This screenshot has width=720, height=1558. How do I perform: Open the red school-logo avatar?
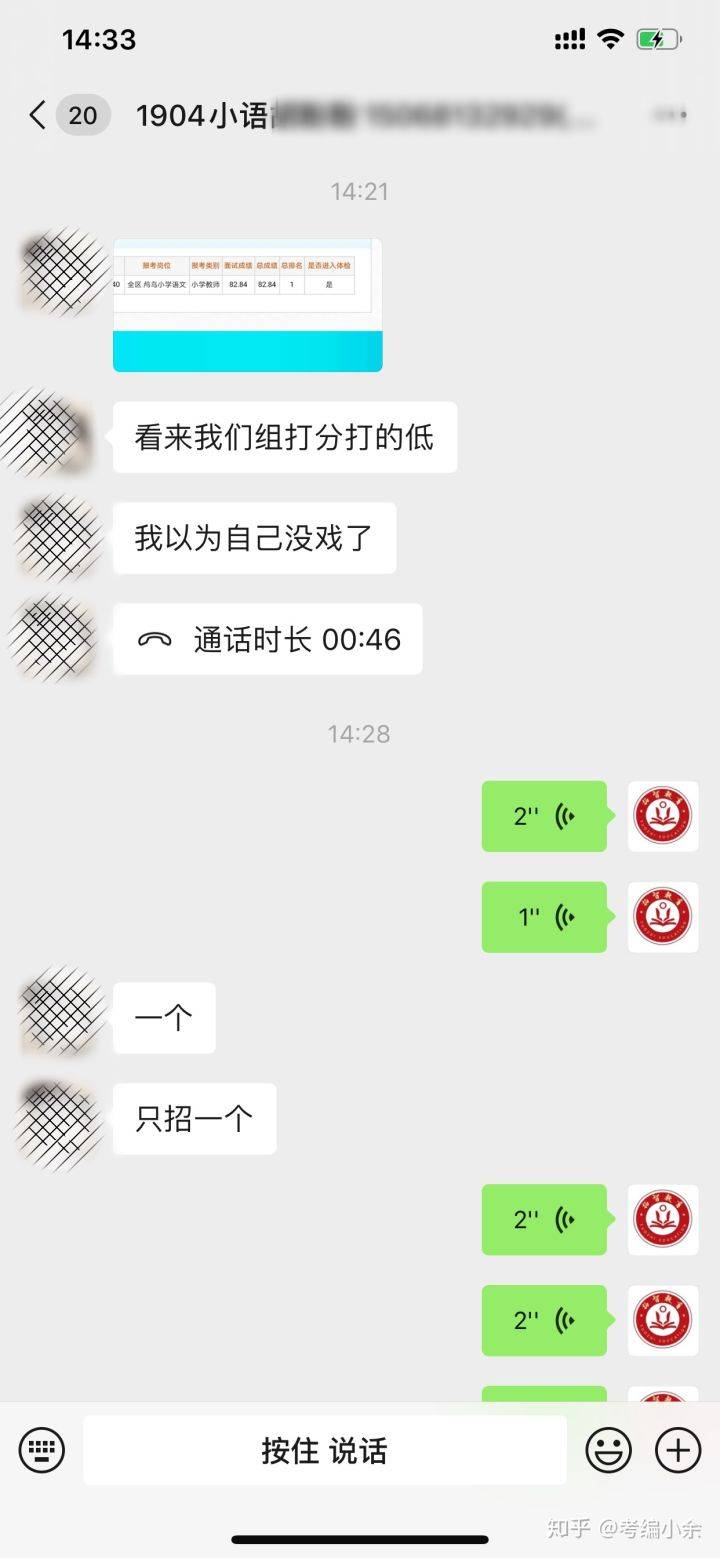point(662,816)
